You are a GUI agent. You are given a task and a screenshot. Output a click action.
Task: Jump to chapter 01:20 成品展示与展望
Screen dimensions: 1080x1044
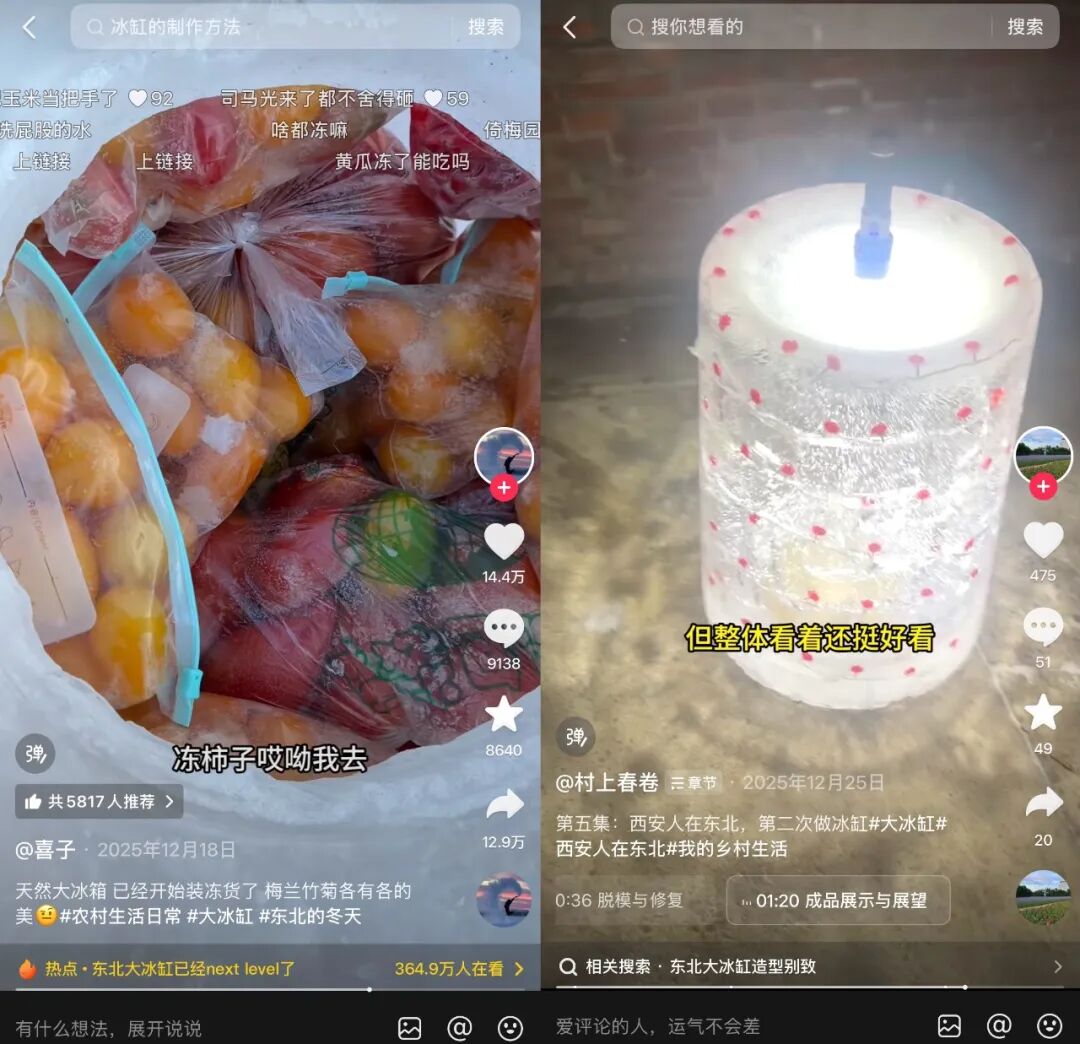pos(838,900)
